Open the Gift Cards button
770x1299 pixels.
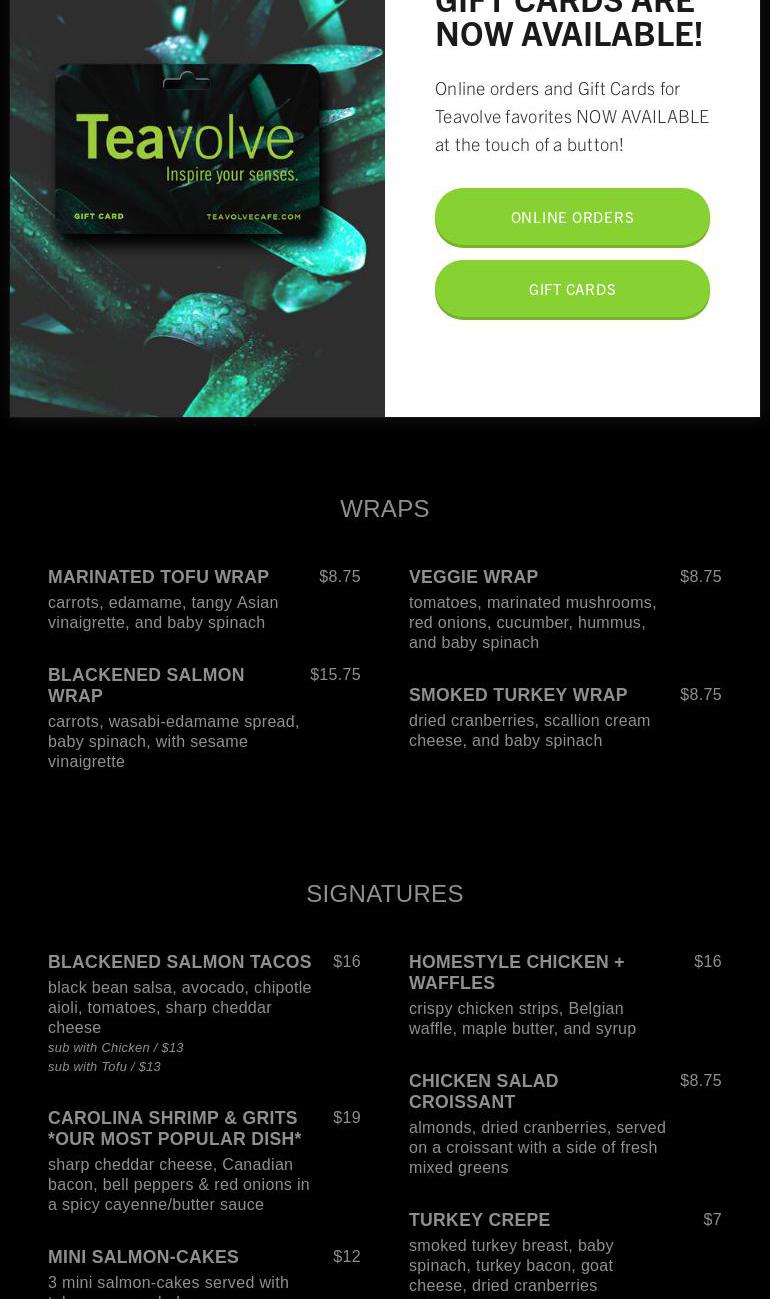coord(572,289)
